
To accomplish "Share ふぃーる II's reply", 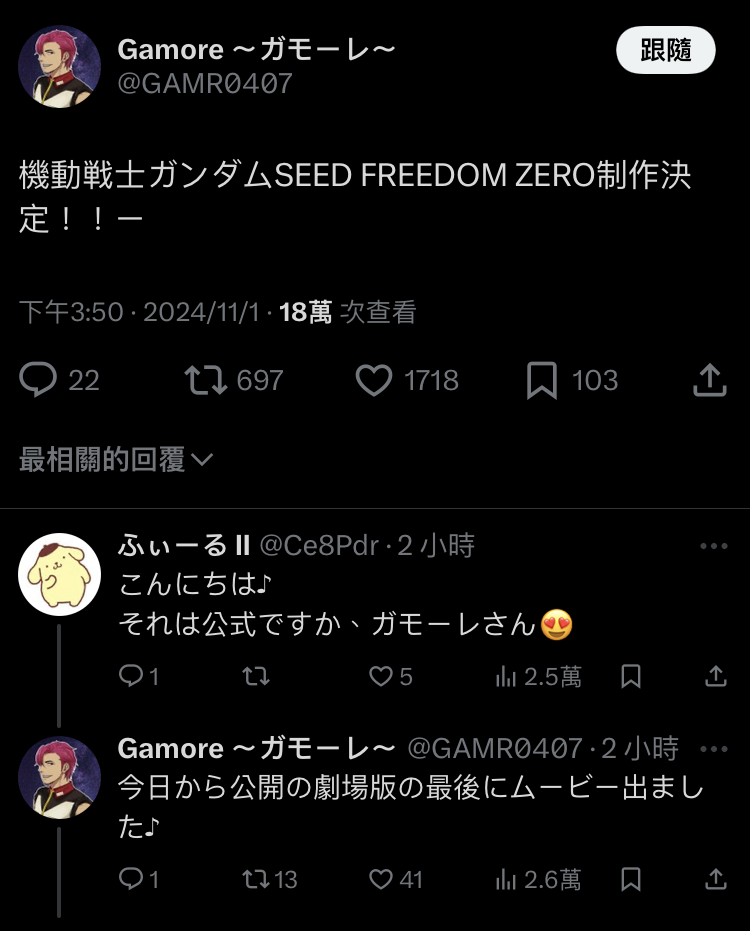I will click(x=716, y=677).
